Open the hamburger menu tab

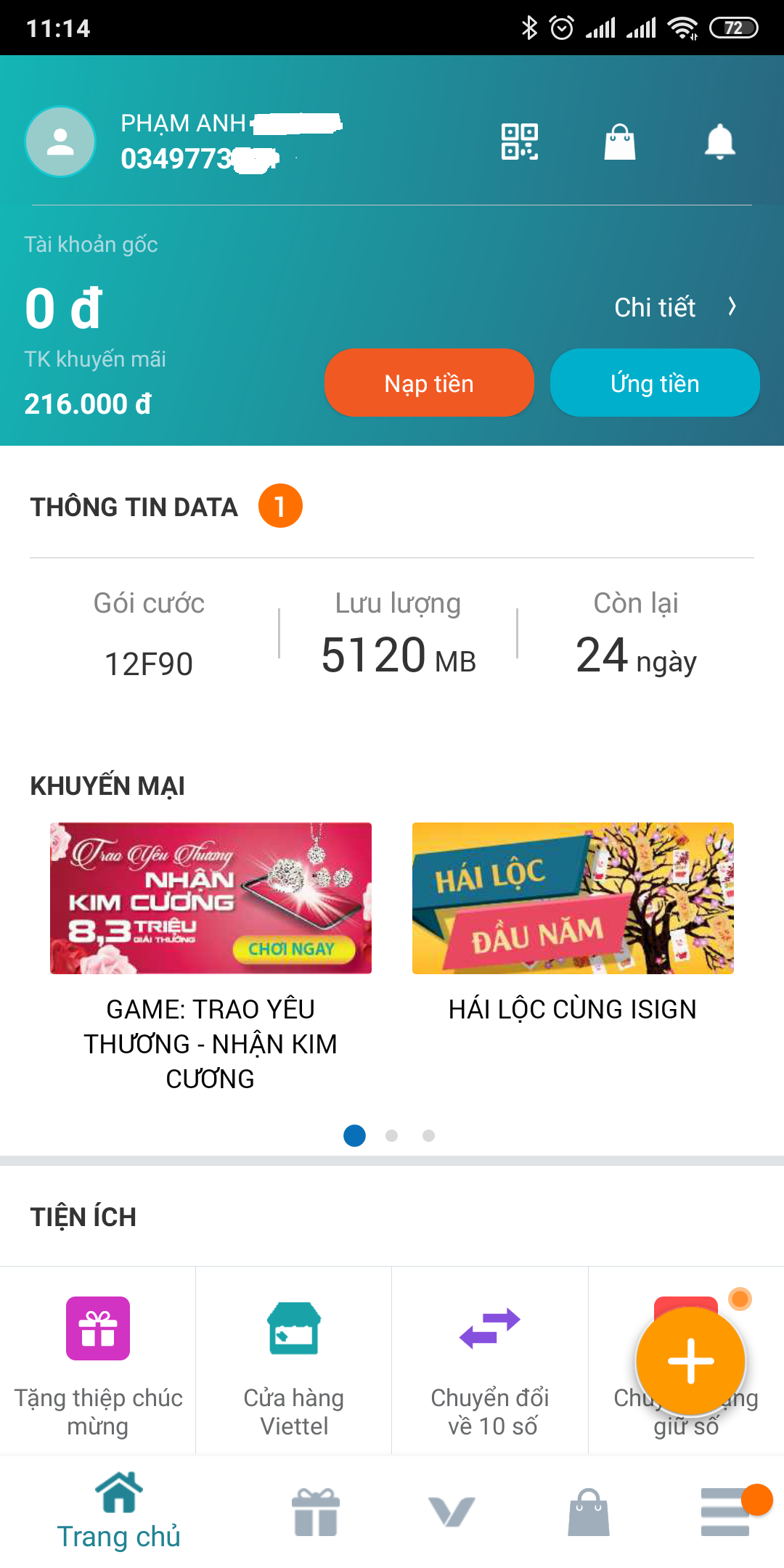tap(725, 1513)
